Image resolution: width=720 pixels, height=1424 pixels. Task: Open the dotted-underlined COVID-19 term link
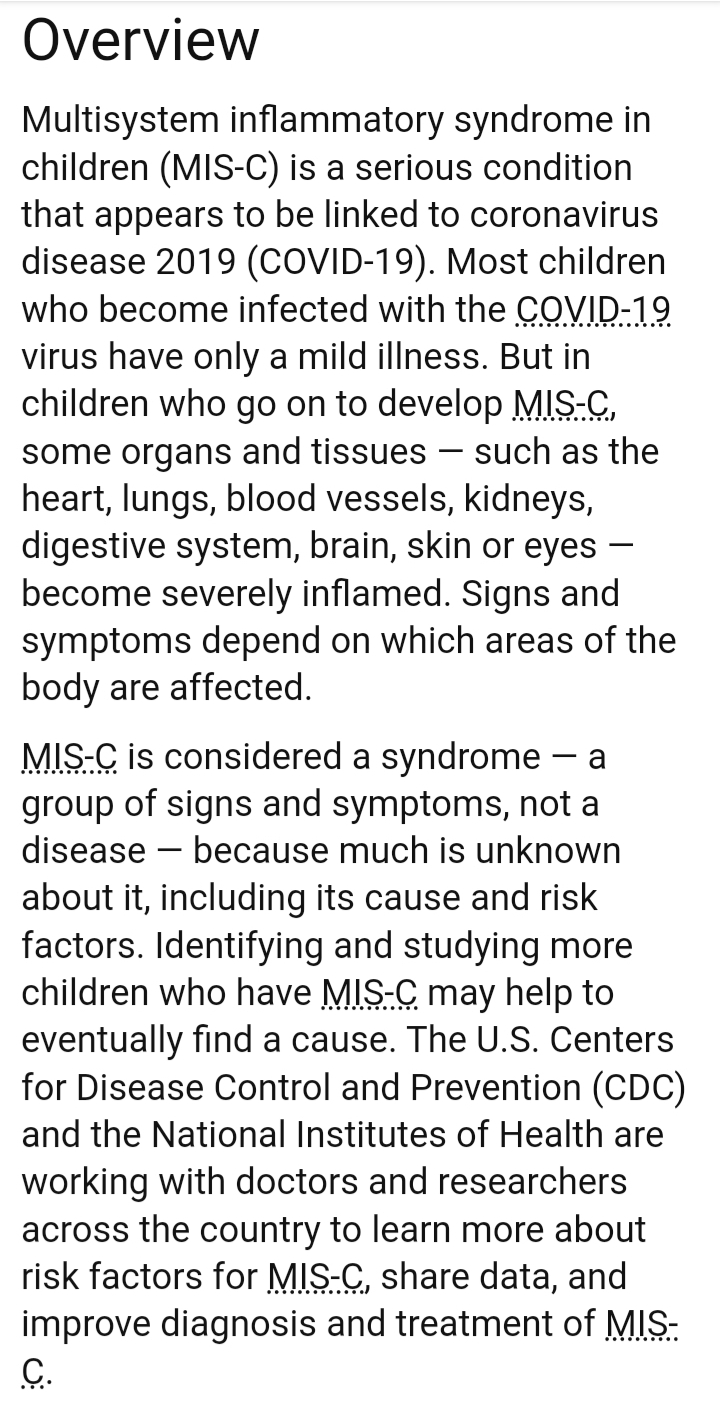point(594,310)
